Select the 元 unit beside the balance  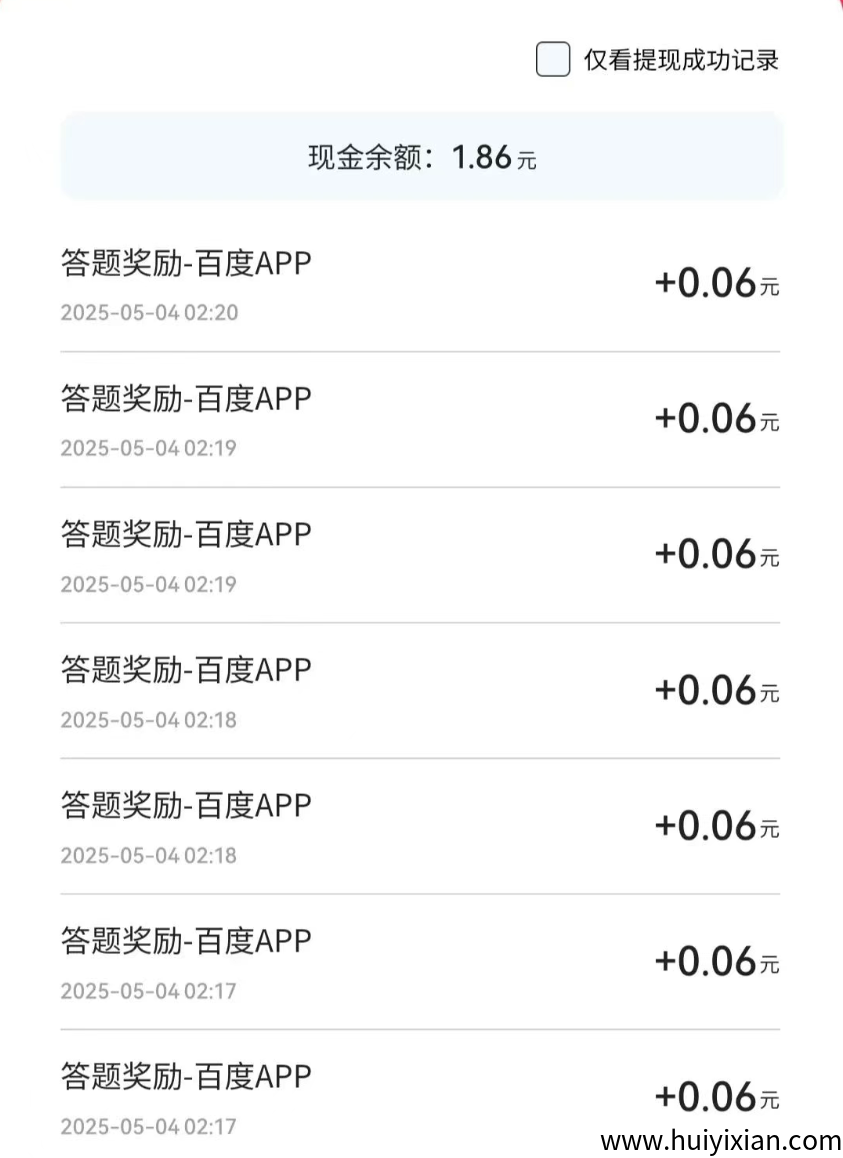[x=523, y=160]
